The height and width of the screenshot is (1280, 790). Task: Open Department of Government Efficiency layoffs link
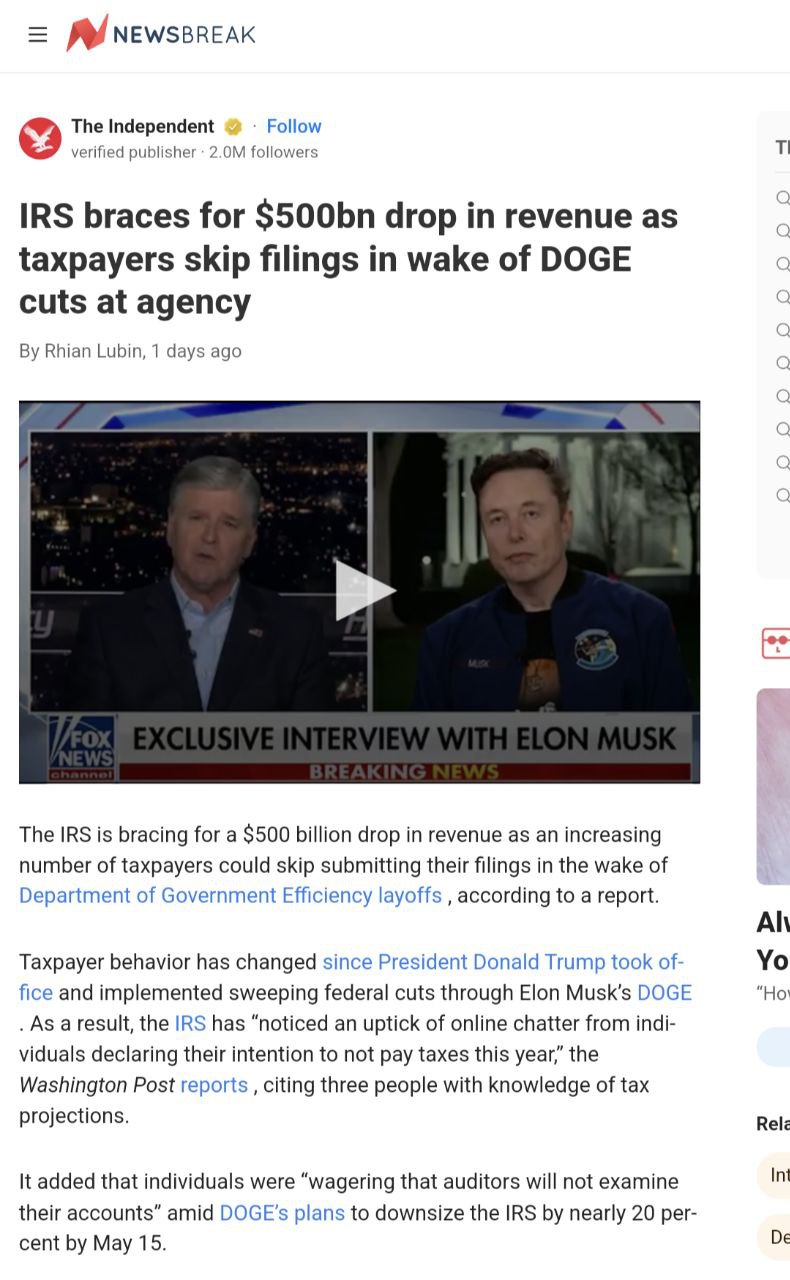click(230, 895)
